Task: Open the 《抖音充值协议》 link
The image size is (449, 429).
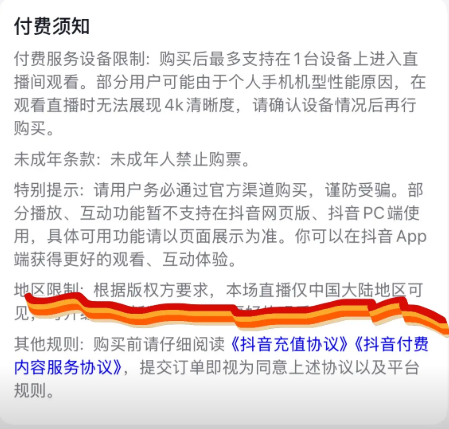Action: coord(289,344)
